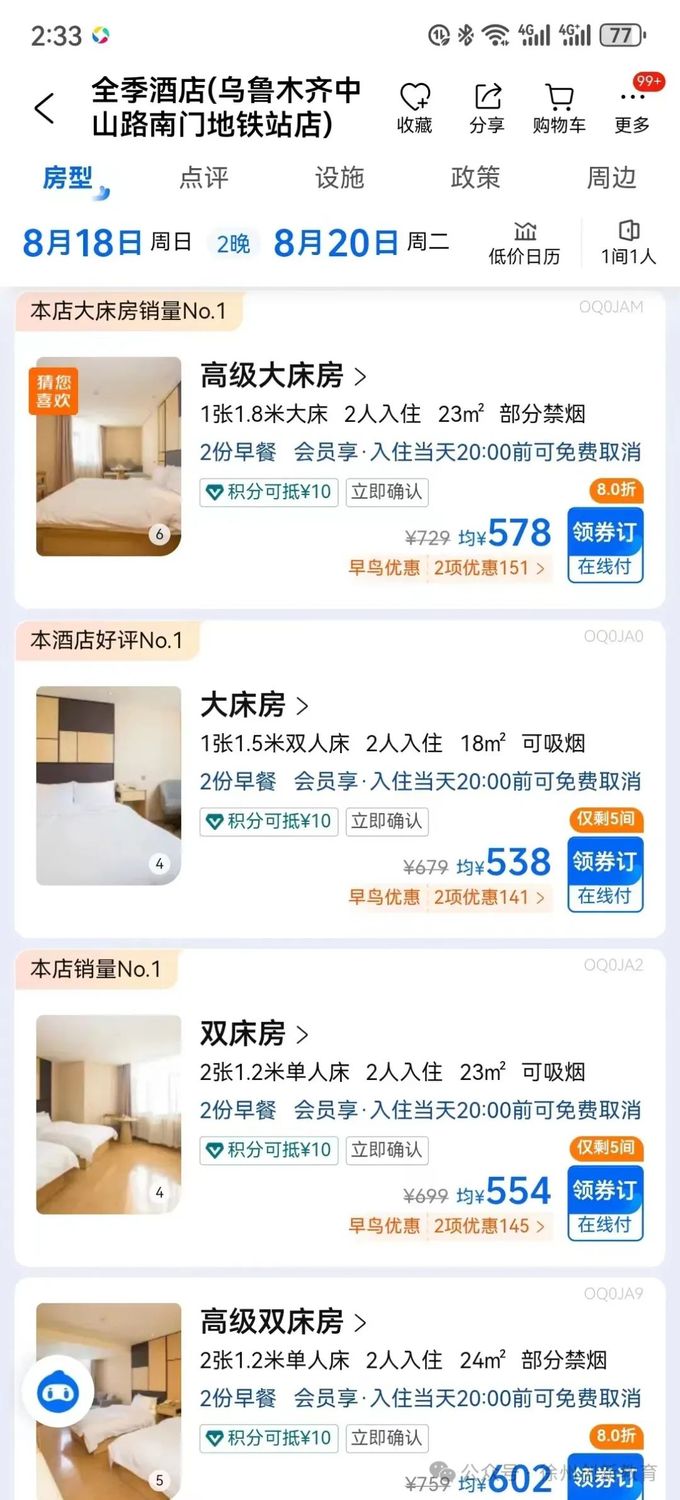Image resolution: width=680 pixels, height=1500 pixels.
Task: Switch to the 政策 policy tab
Action: (475, 178)
